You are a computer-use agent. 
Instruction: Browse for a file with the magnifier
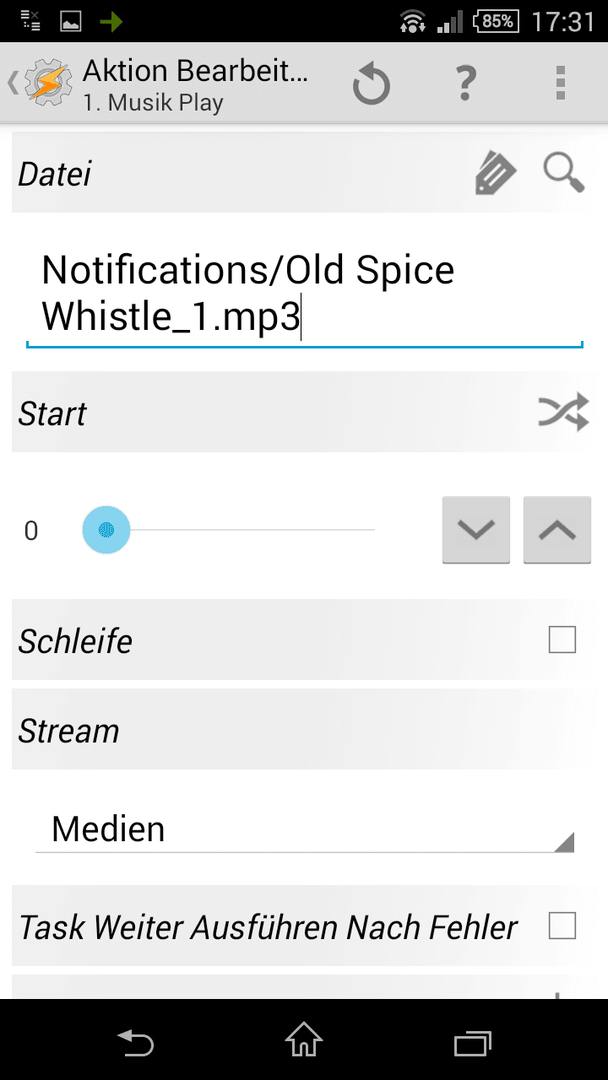[x=564, y=173]
